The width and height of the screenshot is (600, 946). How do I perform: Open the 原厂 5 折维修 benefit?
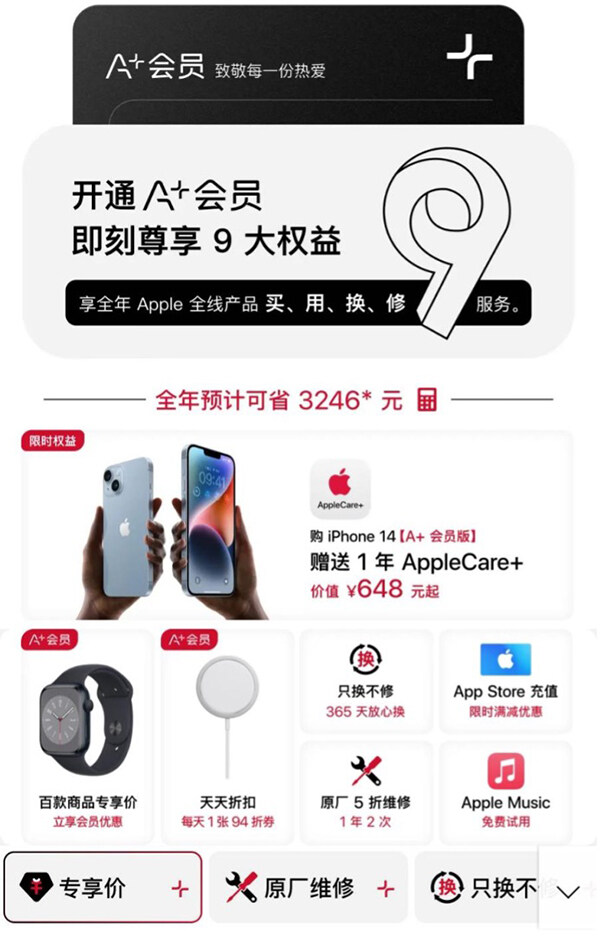click(365, 790)
